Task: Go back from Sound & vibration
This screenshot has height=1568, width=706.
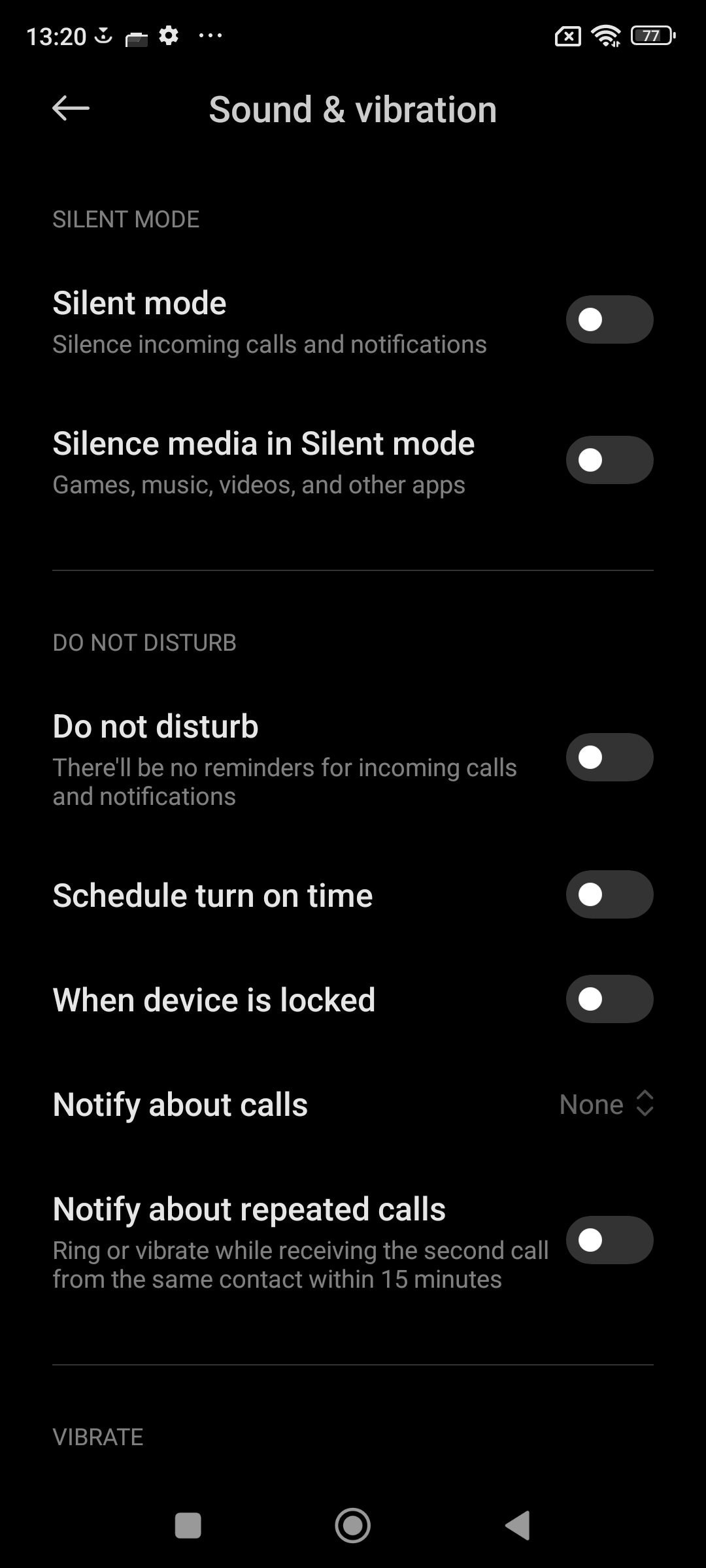Action: click(x=71, y=108)
